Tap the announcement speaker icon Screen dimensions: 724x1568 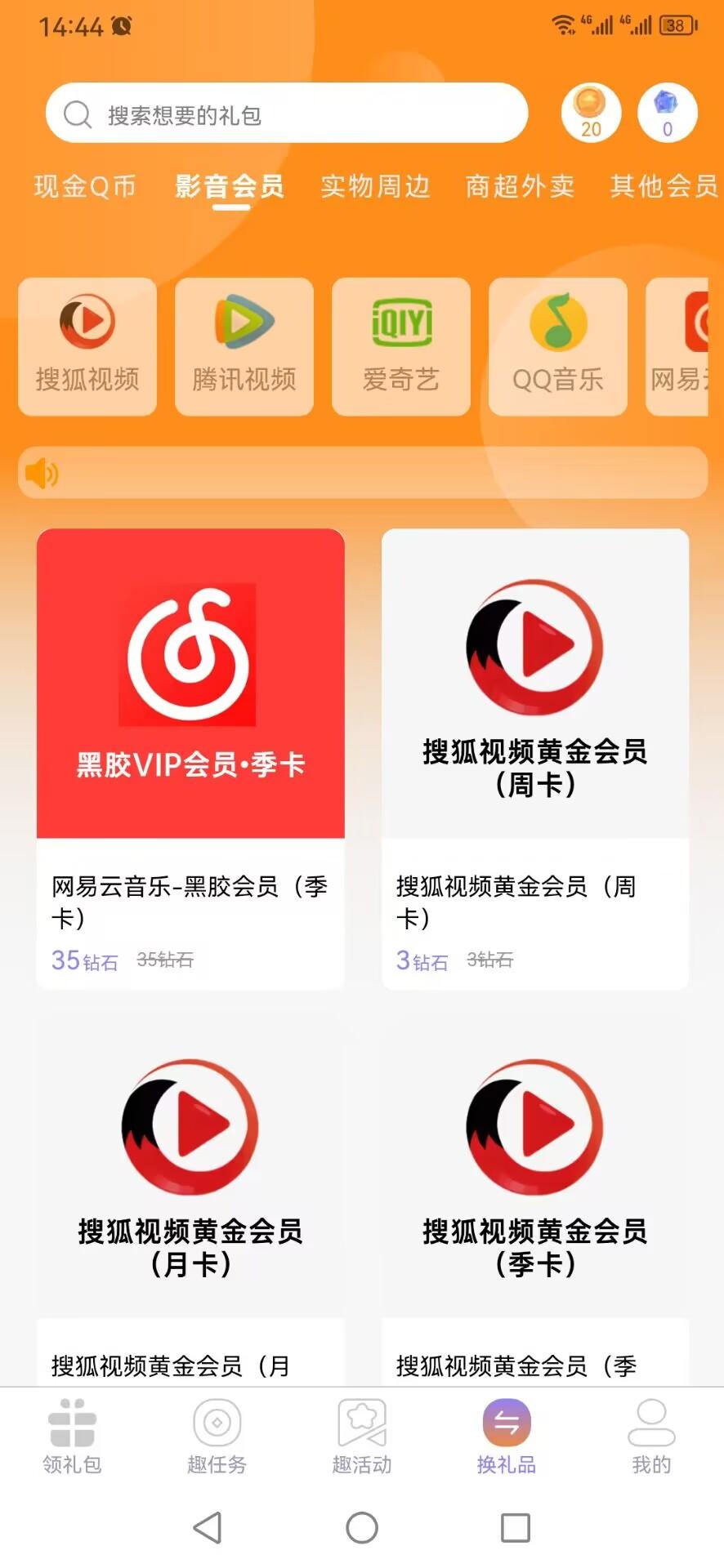pyautogui.click(x=42, y=474)
